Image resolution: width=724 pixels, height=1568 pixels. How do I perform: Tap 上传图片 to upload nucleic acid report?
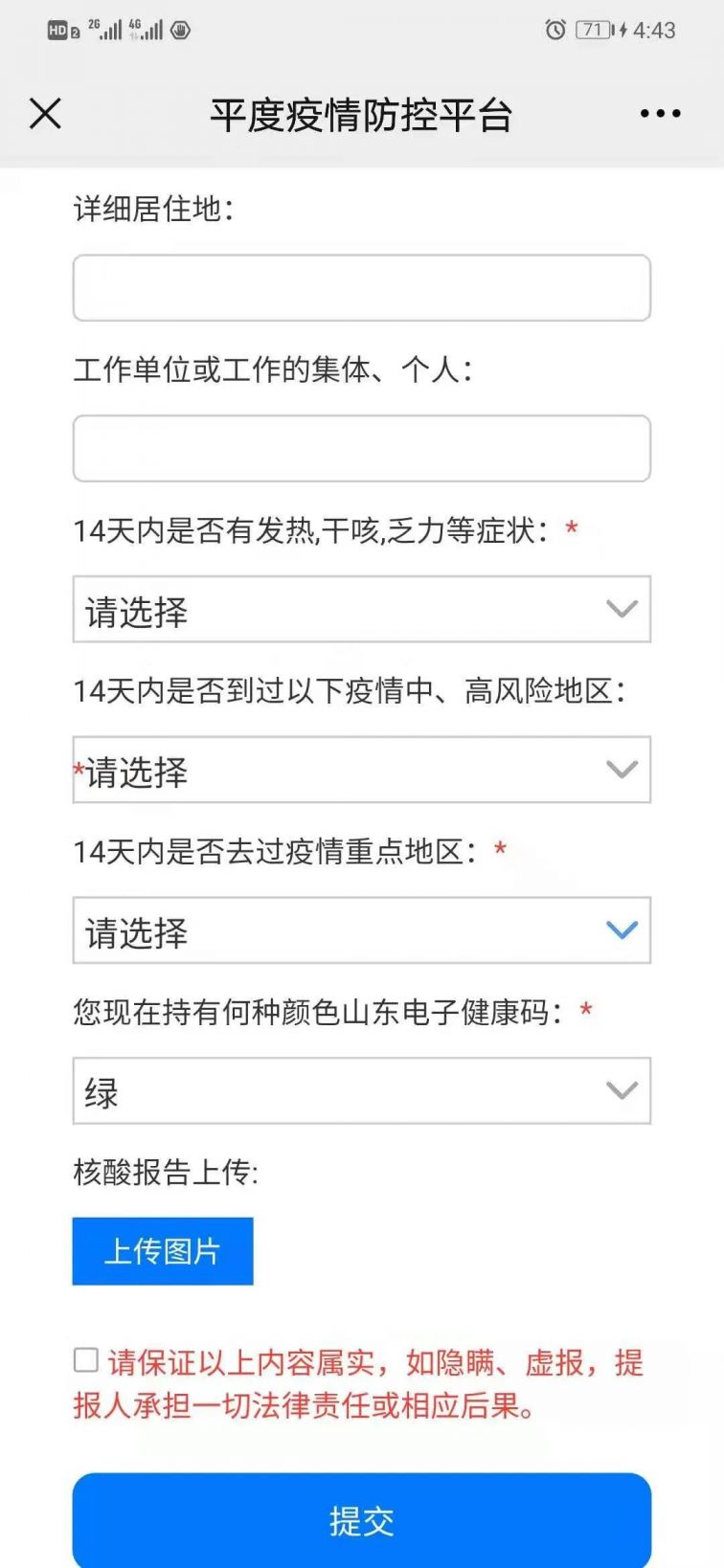163,1250
